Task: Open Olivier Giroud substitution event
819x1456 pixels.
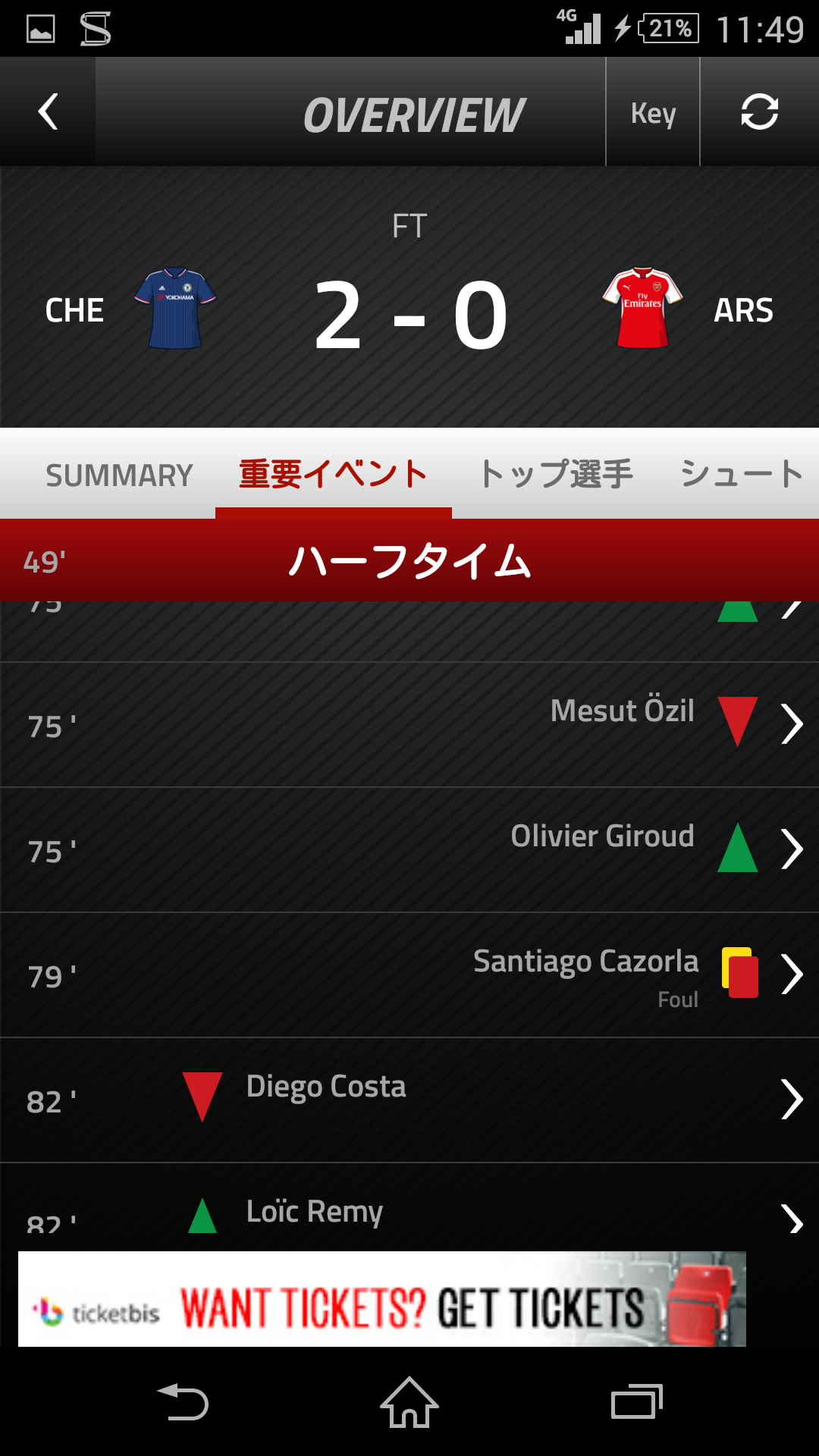Action: [409, 849]
